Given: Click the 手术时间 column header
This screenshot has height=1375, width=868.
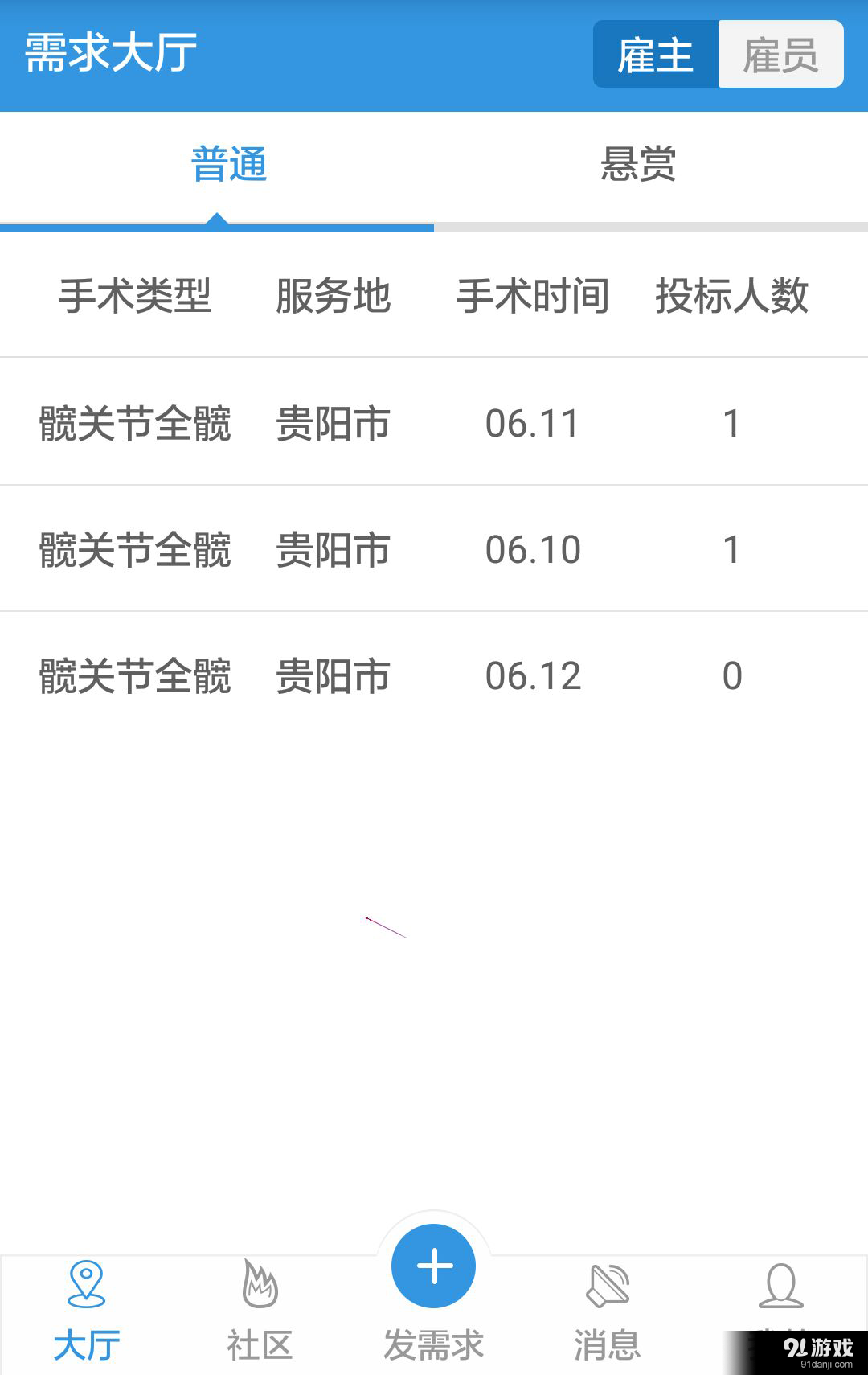Looking at the screenshot, I should (x=534, y=296).
